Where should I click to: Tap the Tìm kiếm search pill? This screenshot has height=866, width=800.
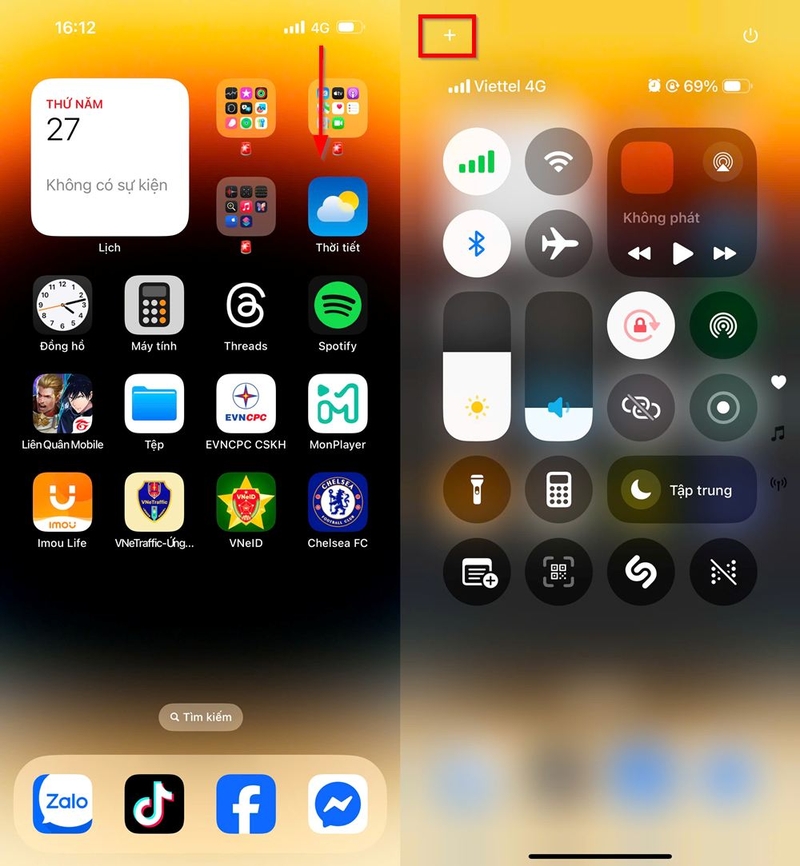(200, 717)
